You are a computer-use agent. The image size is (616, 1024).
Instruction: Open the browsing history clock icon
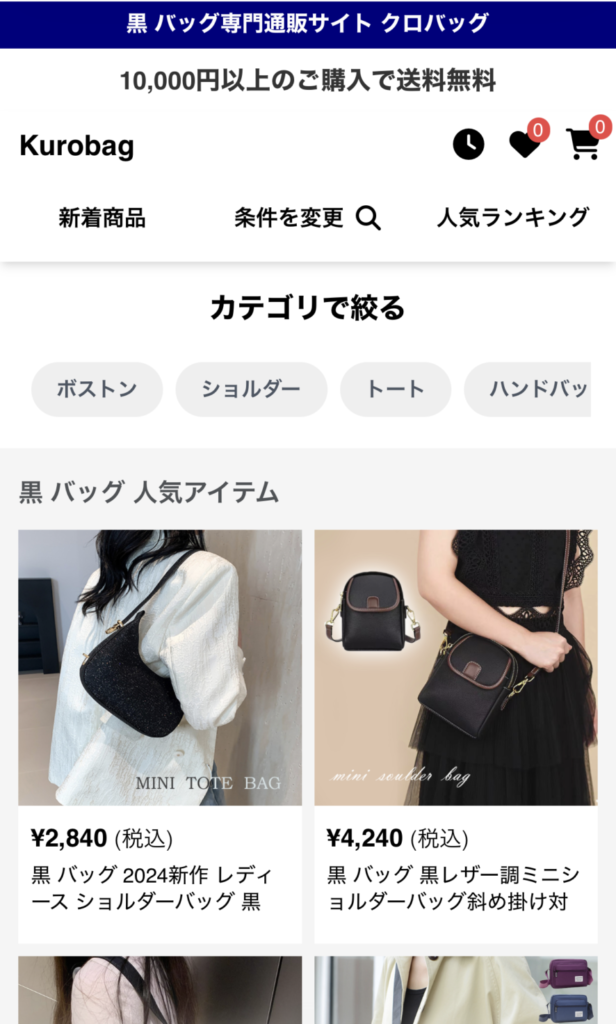468,144
